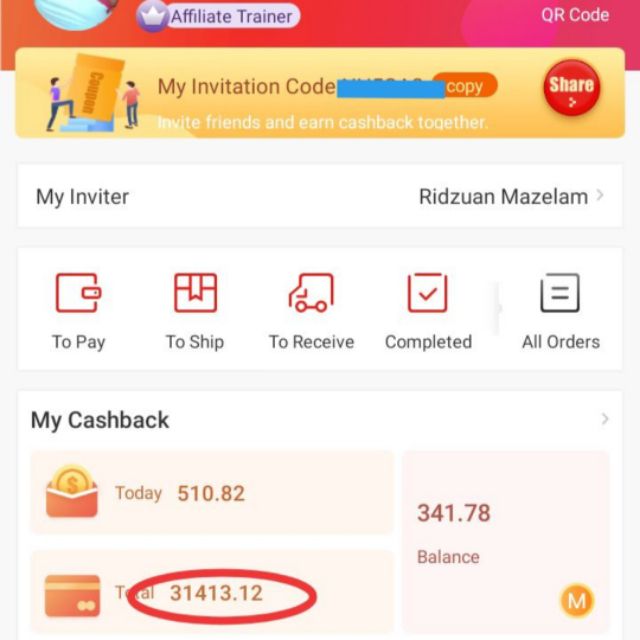The height and width of the screenshot is (640, 640).
Task: Open To Ship orders
Action: tap(194, 312)
